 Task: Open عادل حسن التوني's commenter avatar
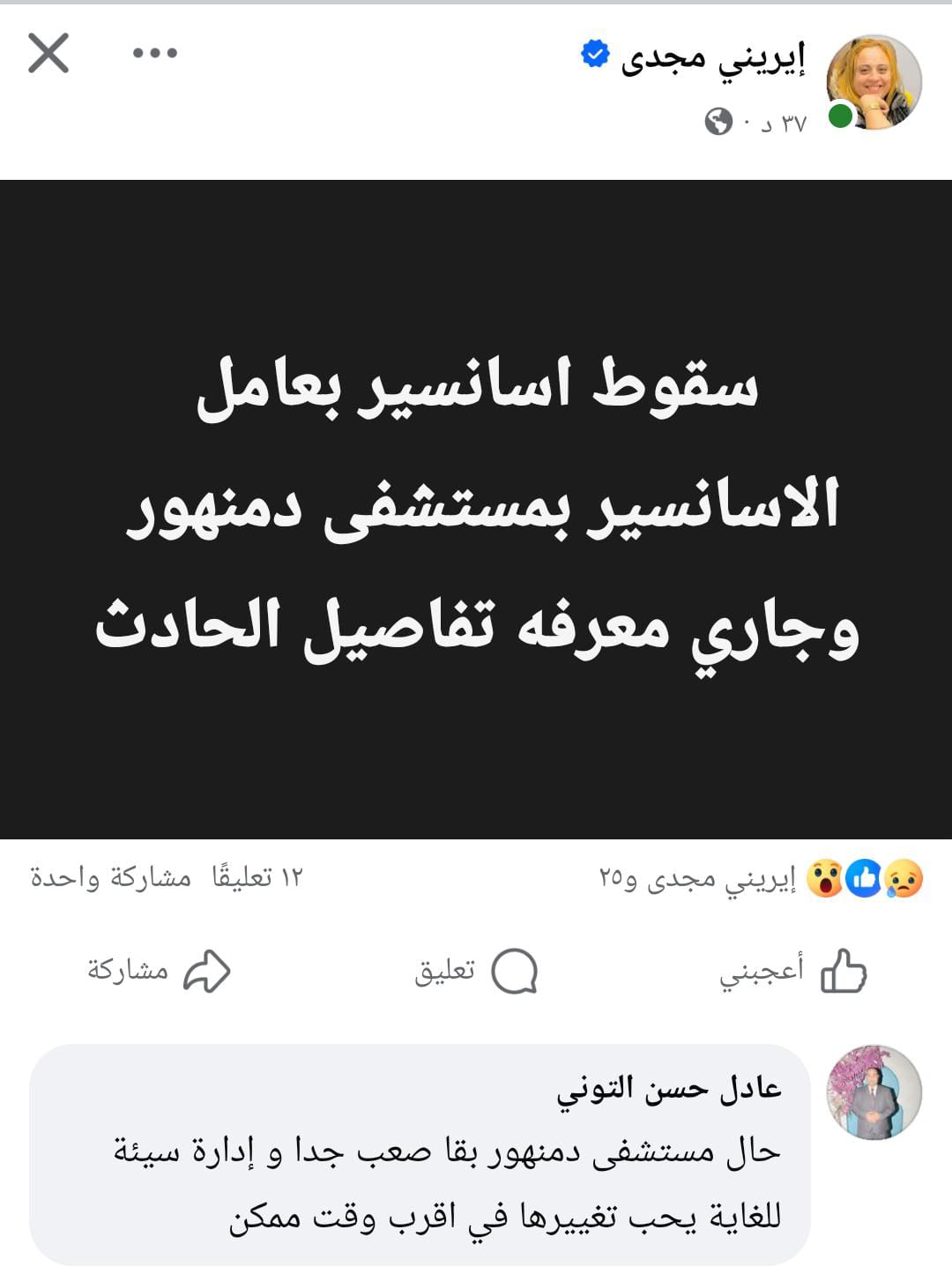coord(874,1092)
